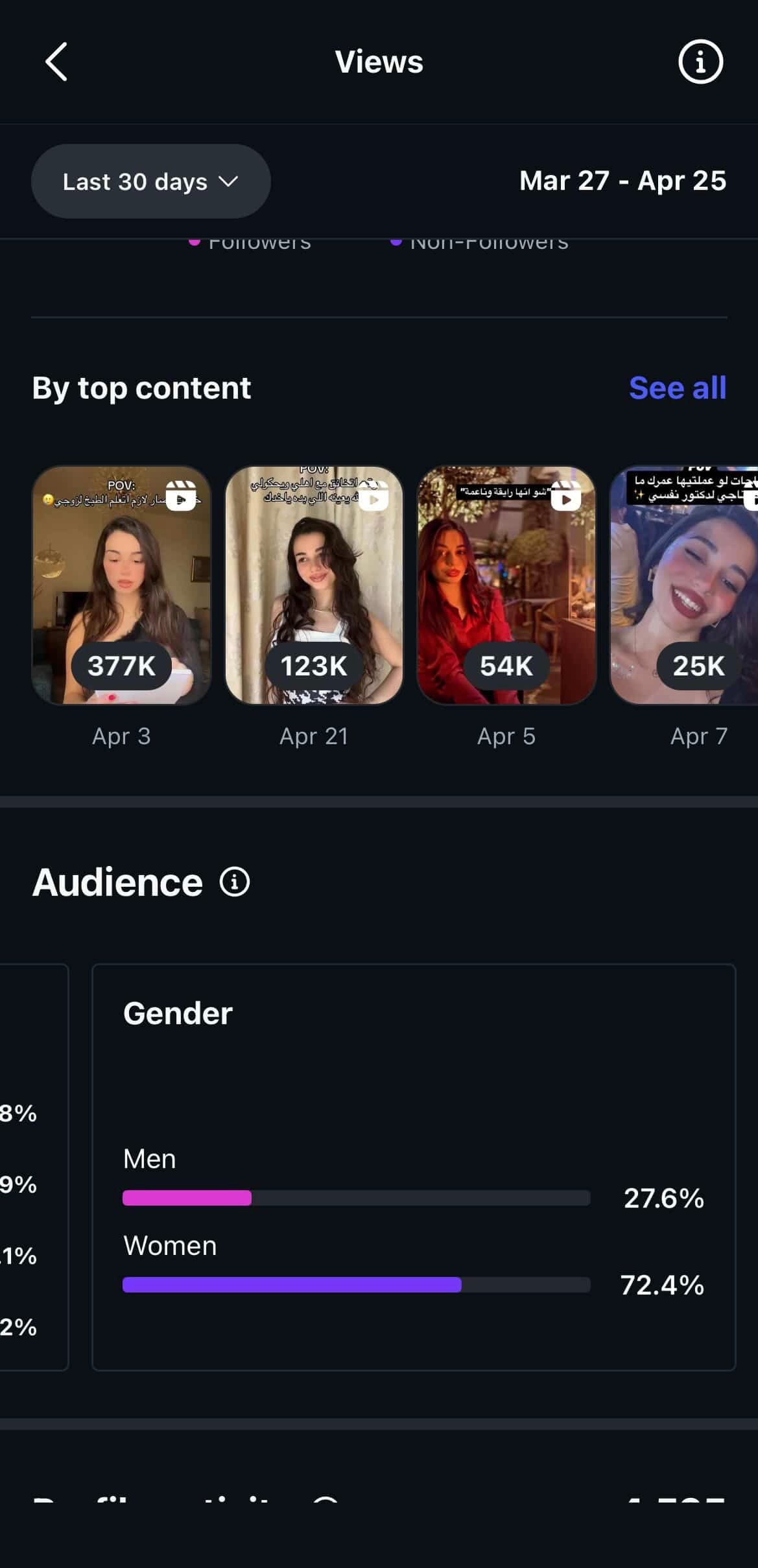Expand the Last 30 days dropdown
The width and height of the screenshot is (758, 1568).
click(151, 181)
